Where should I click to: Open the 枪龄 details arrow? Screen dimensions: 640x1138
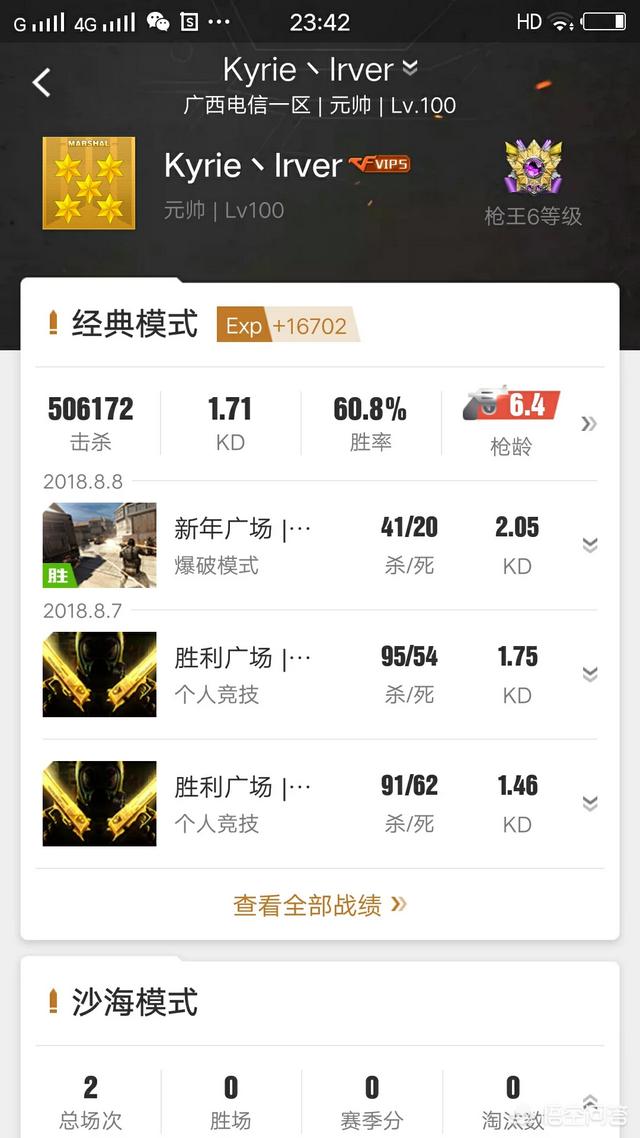pyautogui.click(x=589, y=424)
